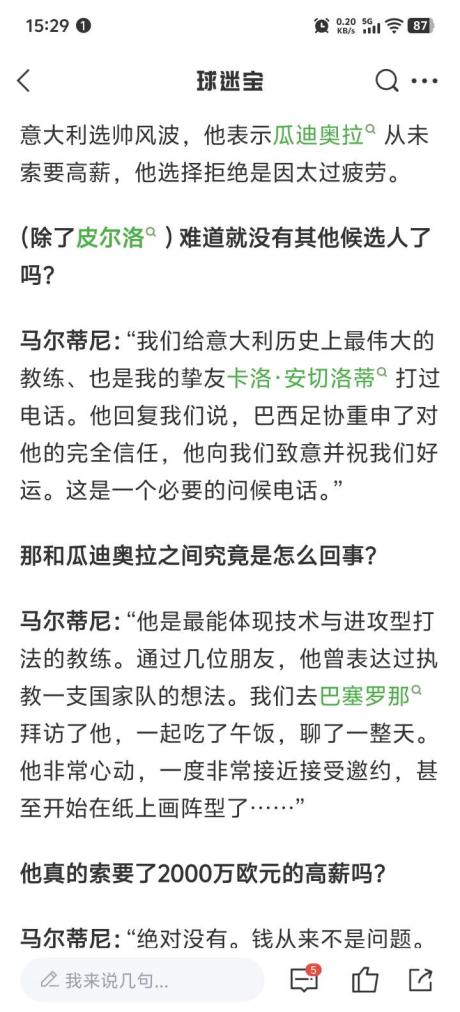Tap the 我来说几句 comment field
Image resolution: width=460 pixels, height=1012 pixels.
(x=143, y=980)
